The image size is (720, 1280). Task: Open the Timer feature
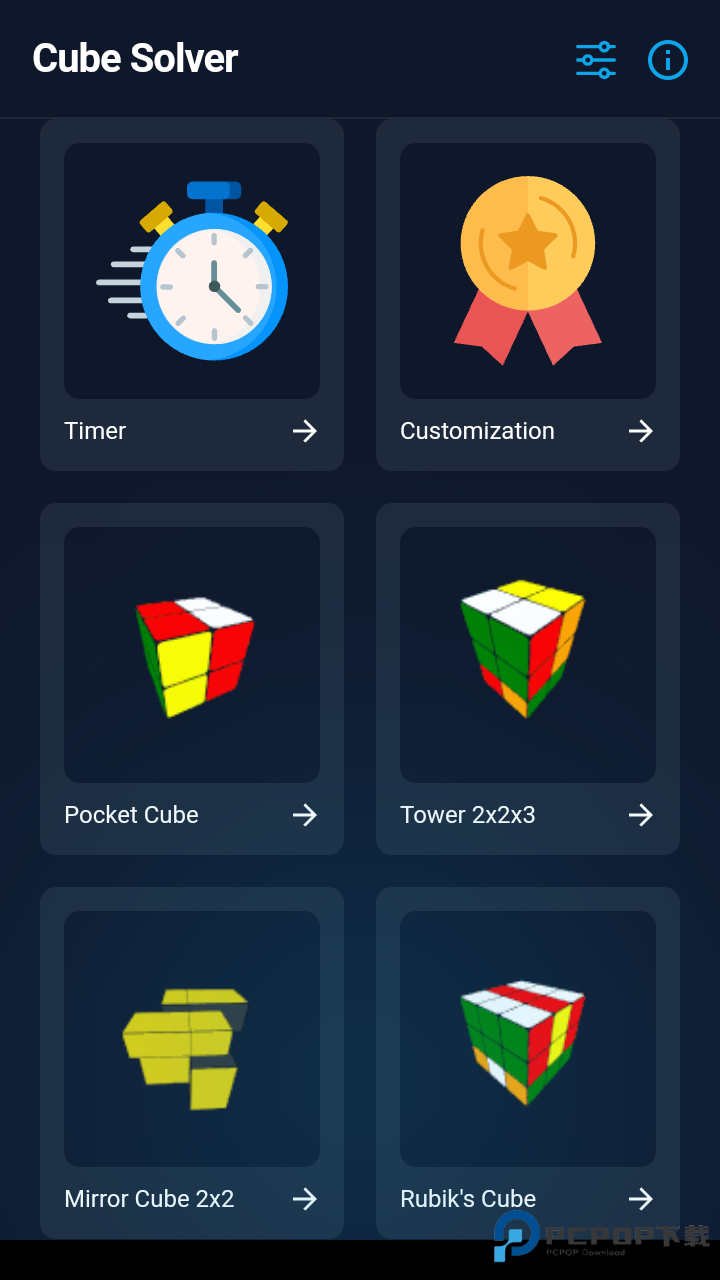point(191,293)
